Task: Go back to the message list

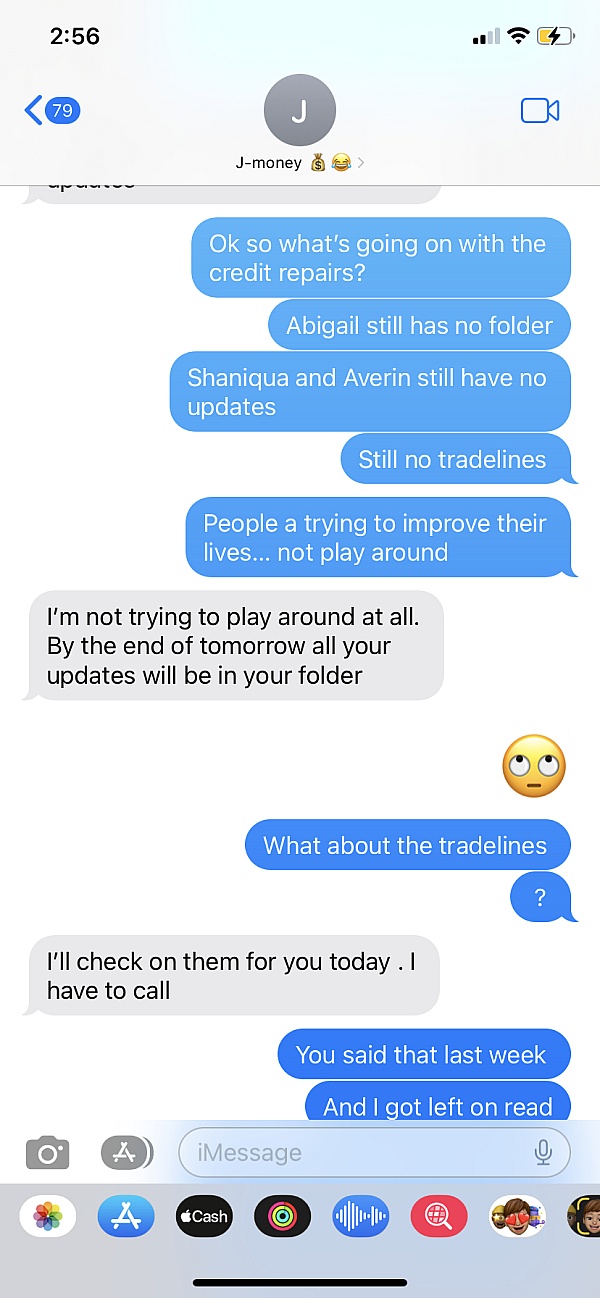Action: (50, 110)
